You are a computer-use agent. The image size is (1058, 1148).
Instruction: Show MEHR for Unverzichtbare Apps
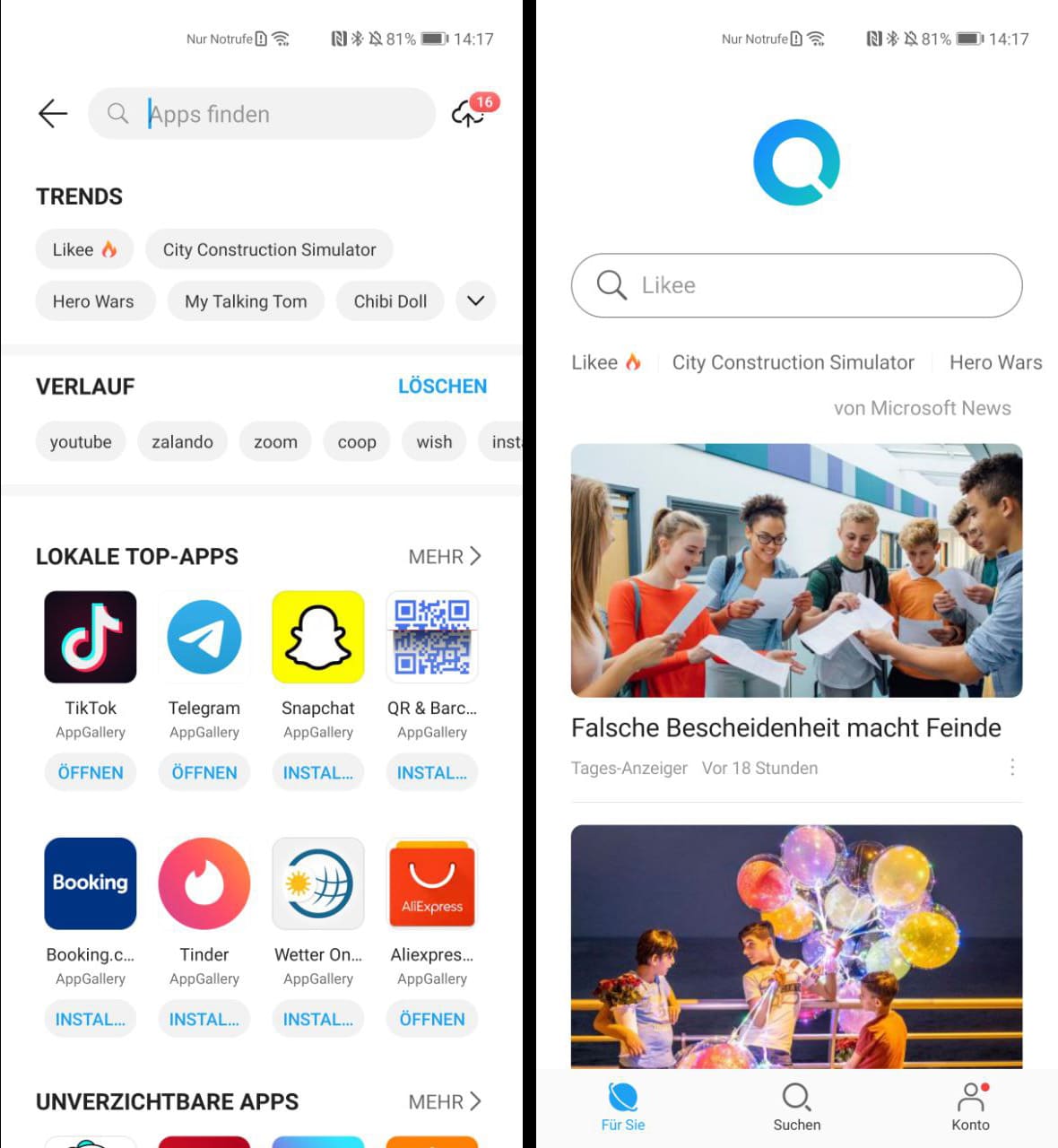pos(445,1101)
